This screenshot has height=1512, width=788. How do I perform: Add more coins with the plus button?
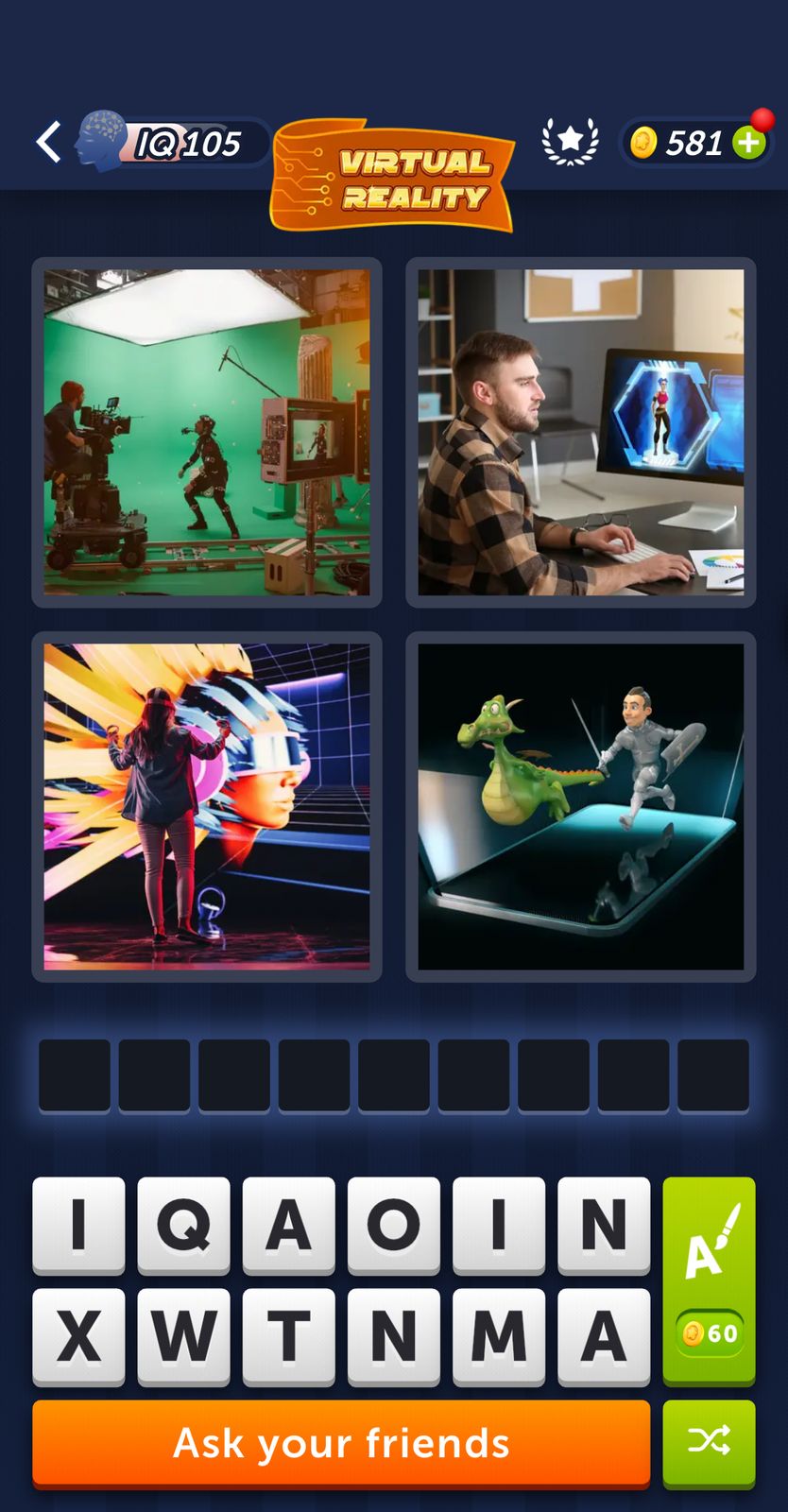click(749, 143)
